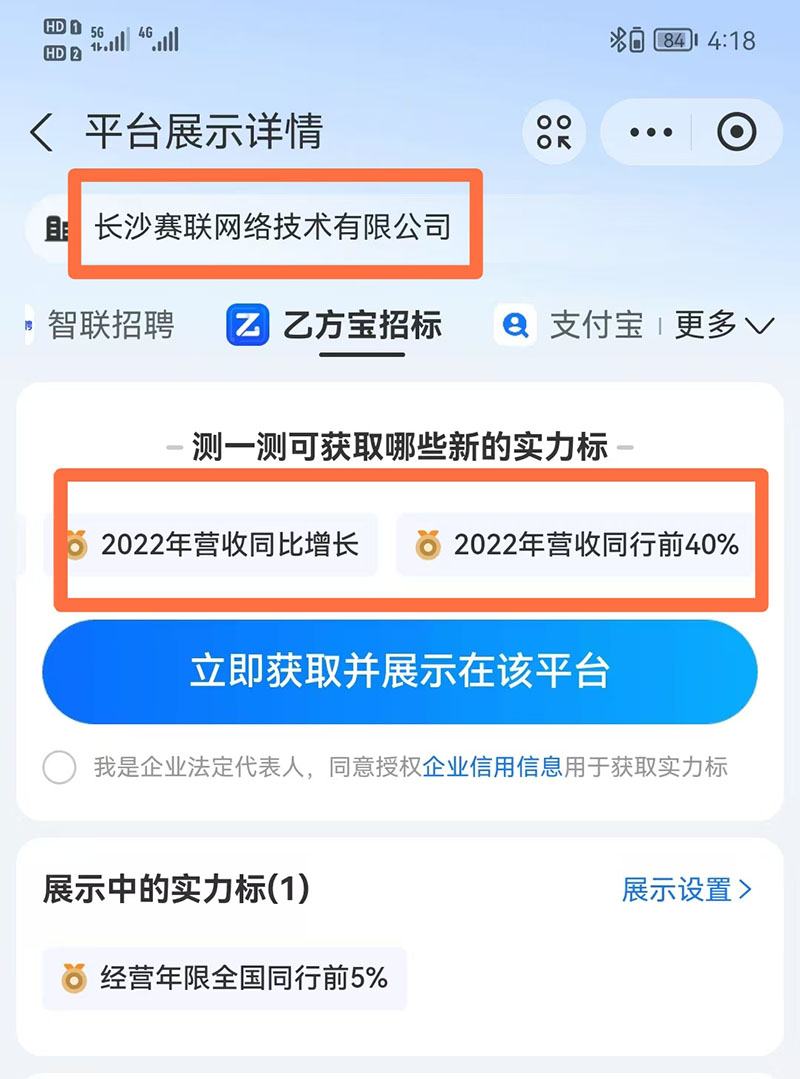Tap the 2022年营收同行前40% badge chip
This screenshot has width=800, height=1079.
pos(577,545)
